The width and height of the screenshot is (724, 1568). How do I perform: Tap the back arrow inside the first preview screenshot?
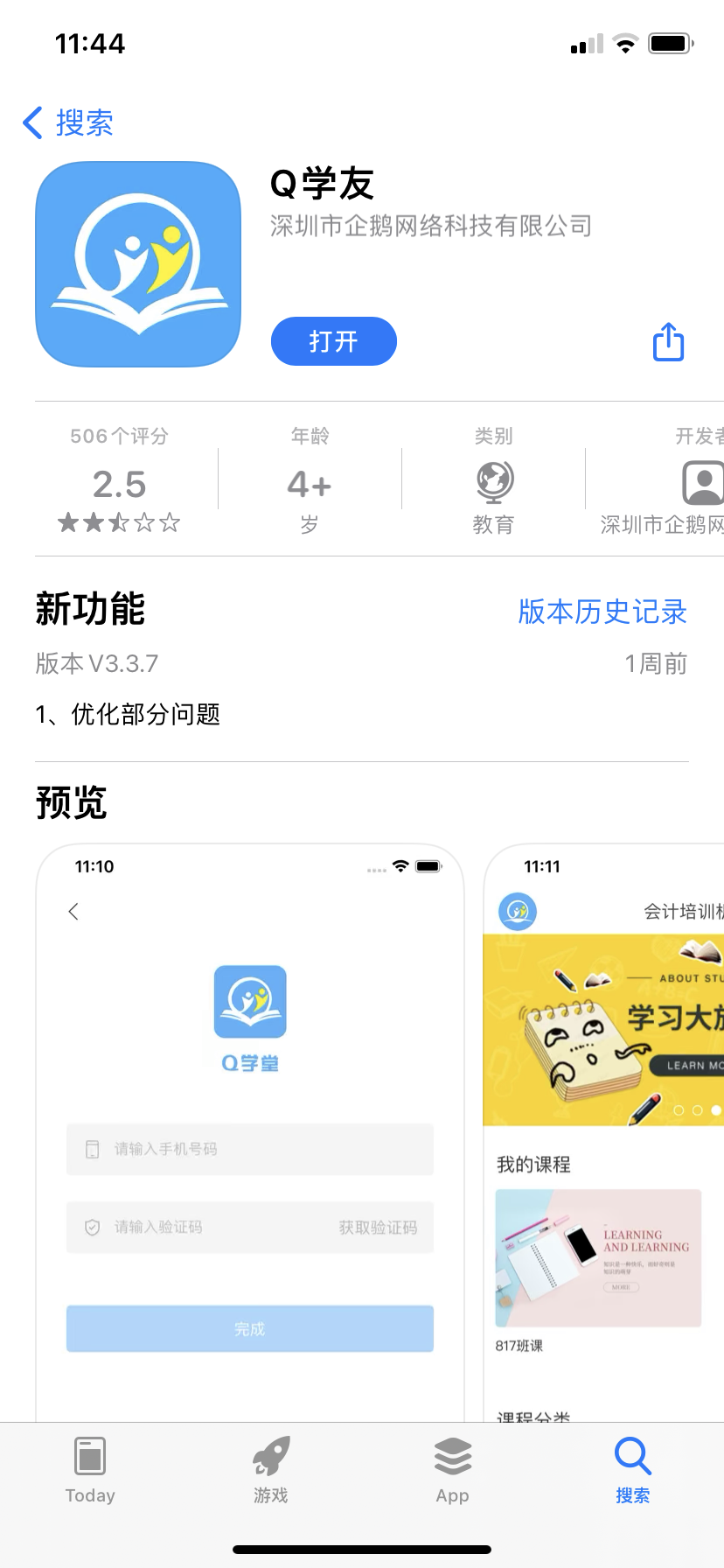(73, 911)
